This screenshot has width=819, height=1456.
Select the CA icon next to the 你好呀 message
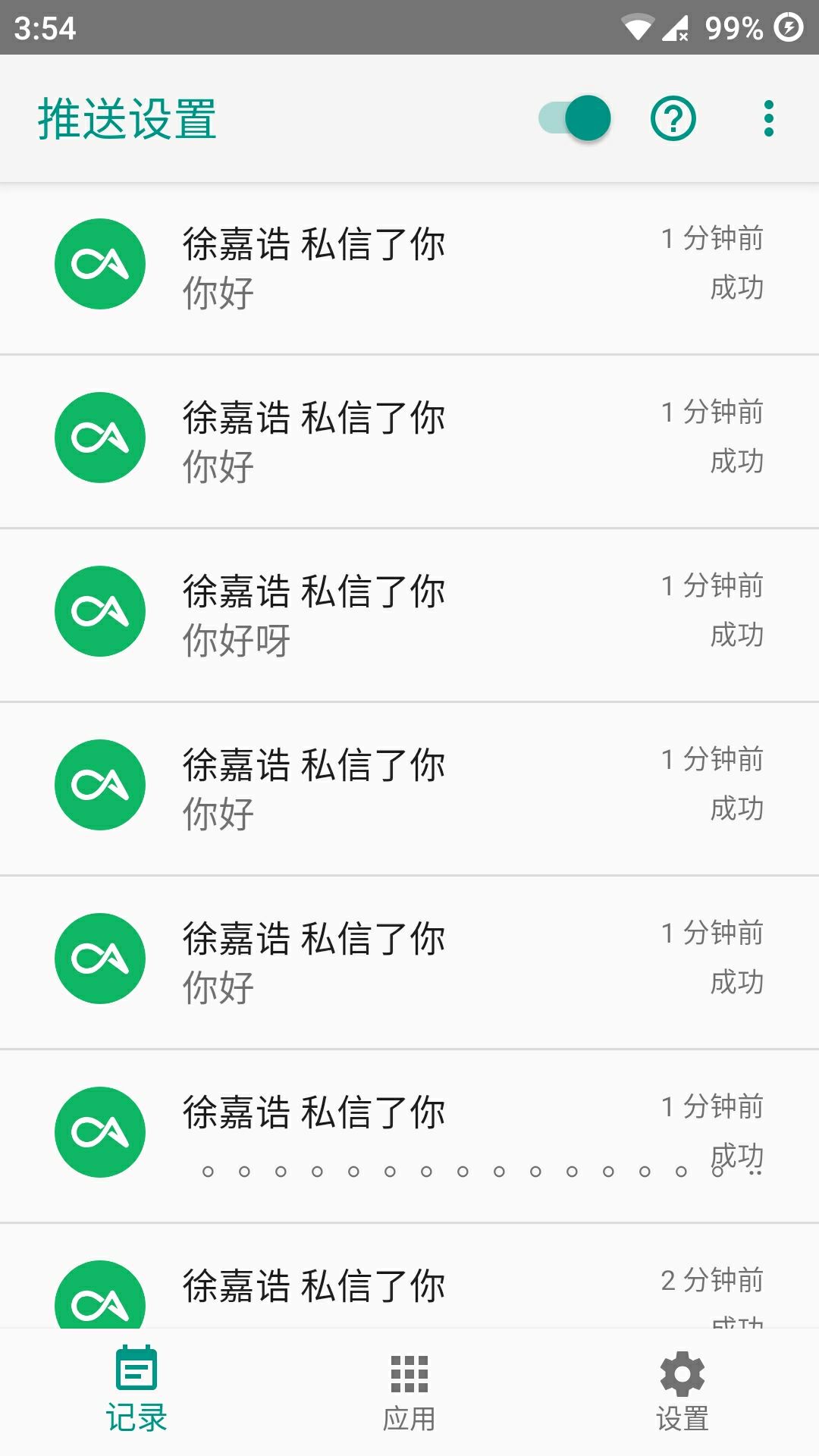(x=99, y=611)
